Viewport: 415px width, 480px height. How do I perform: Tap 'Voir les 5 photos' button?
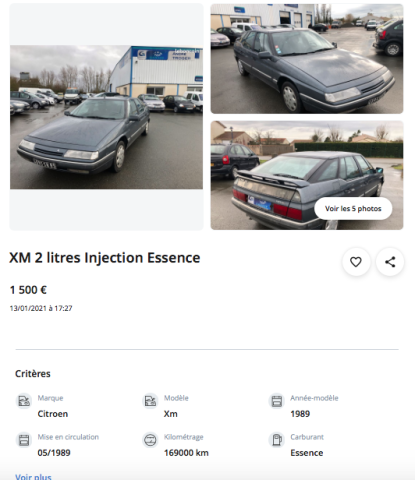[353, 209]
